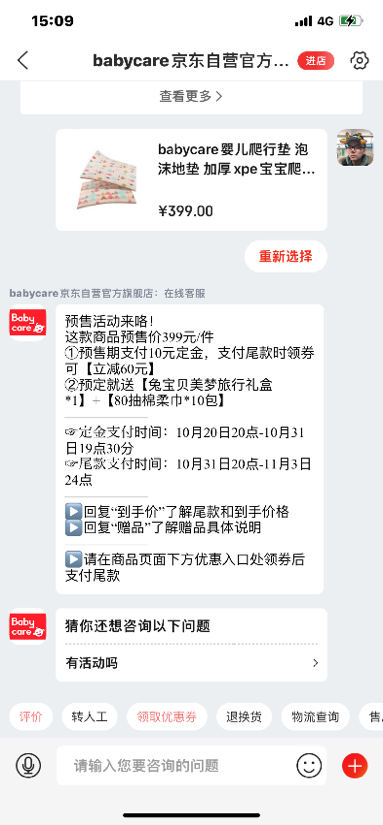
Task: Tap the red 进店 button
Action: click(x=316, y=61)
